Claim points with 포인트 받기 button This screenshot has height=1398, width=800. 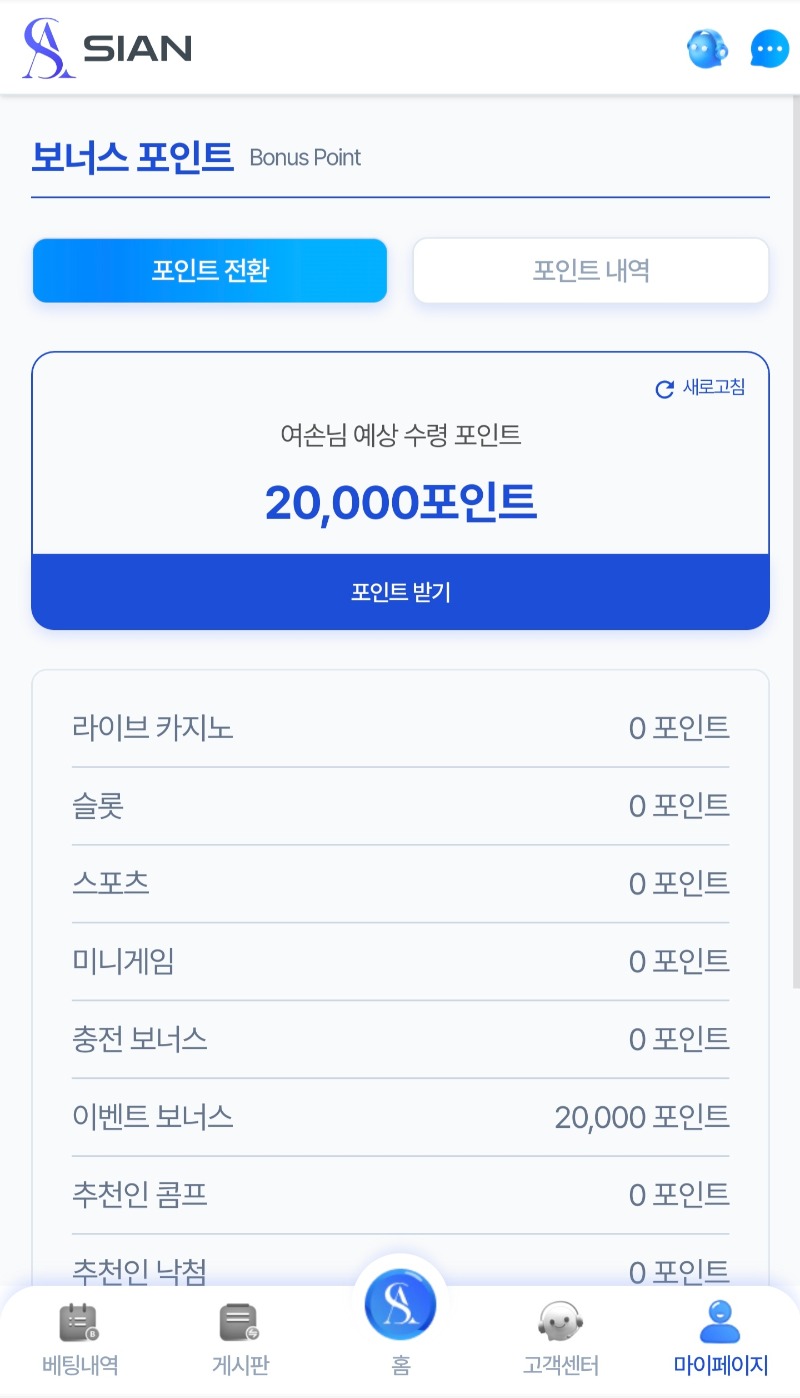401,592
